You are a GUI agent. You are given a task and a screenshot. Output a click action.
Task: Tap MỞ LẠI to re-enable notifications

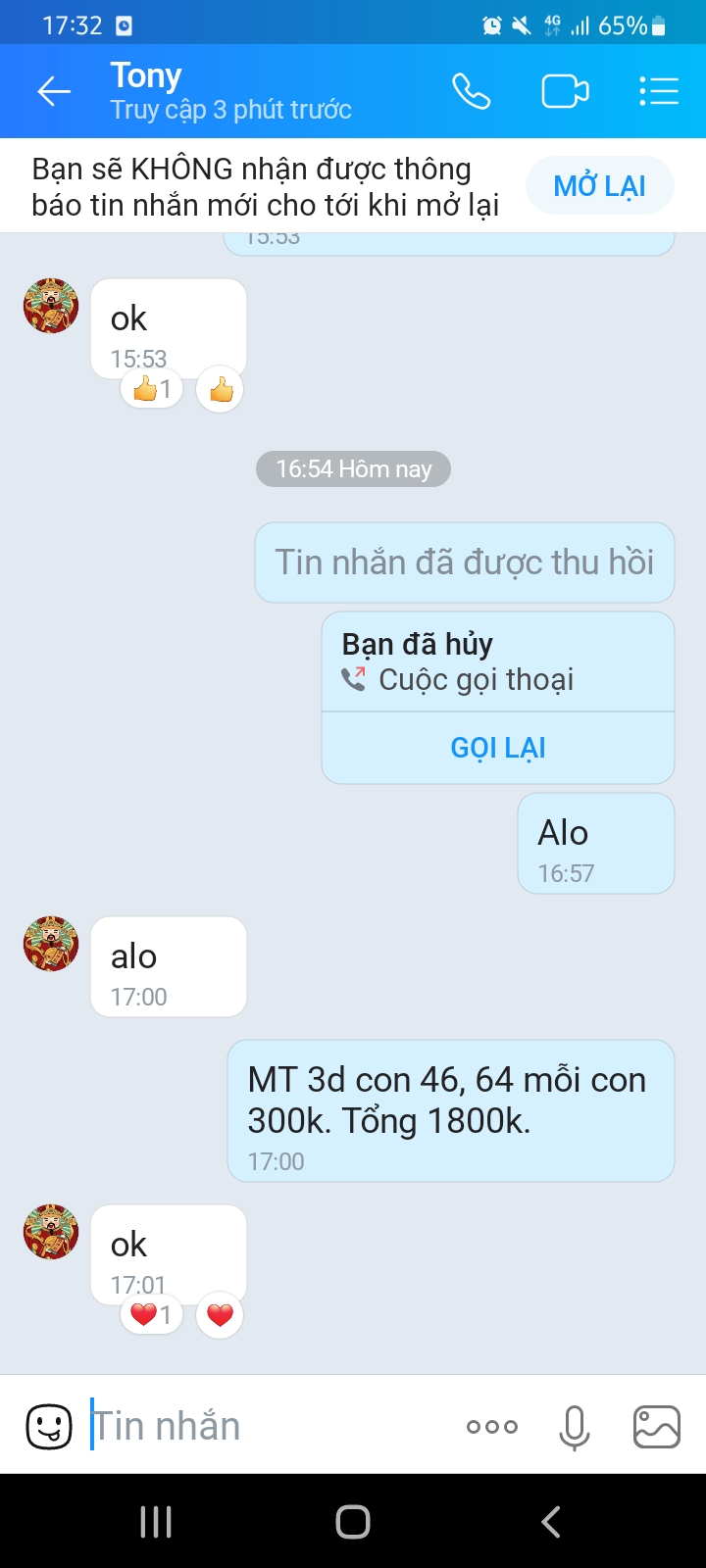599,186
